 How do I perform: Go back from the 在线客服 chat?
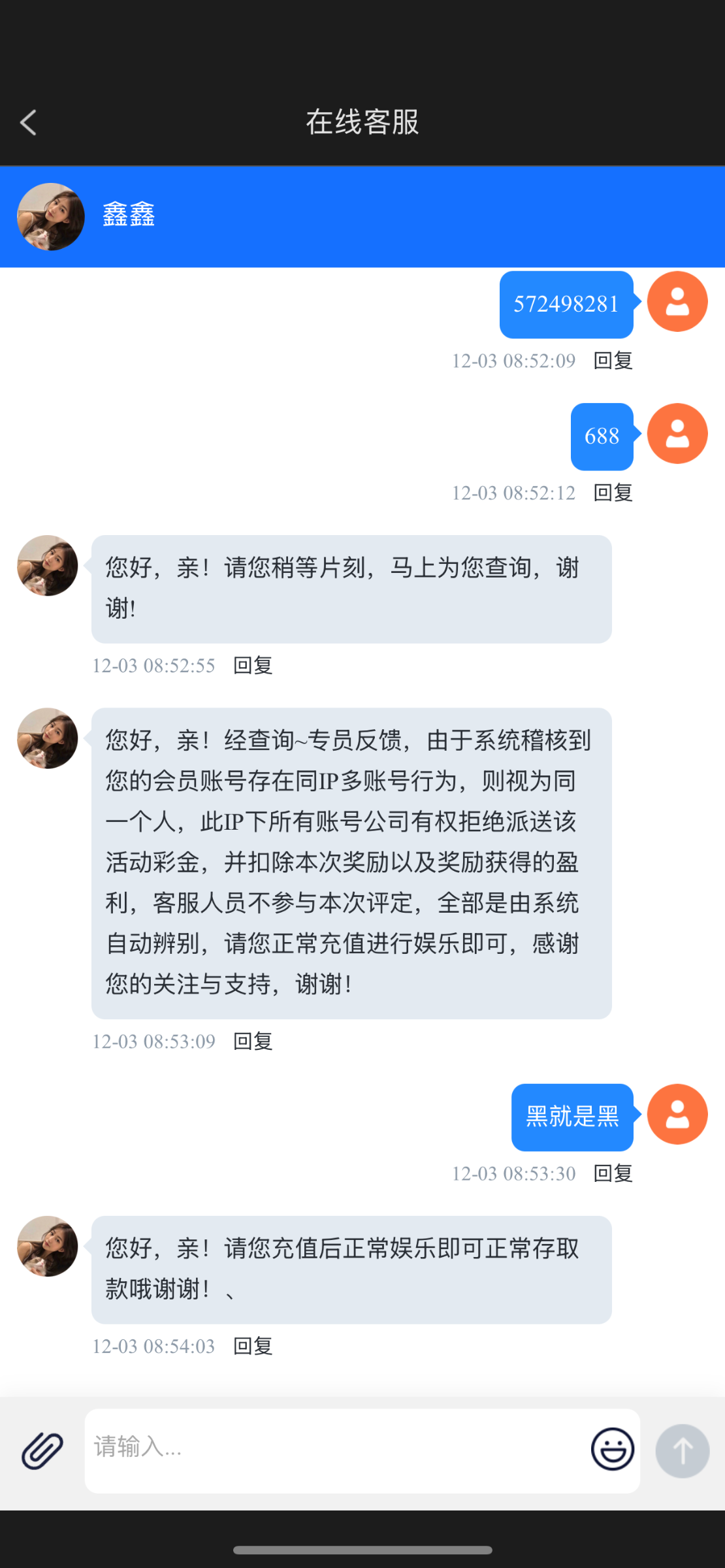(x=28, y=122)
